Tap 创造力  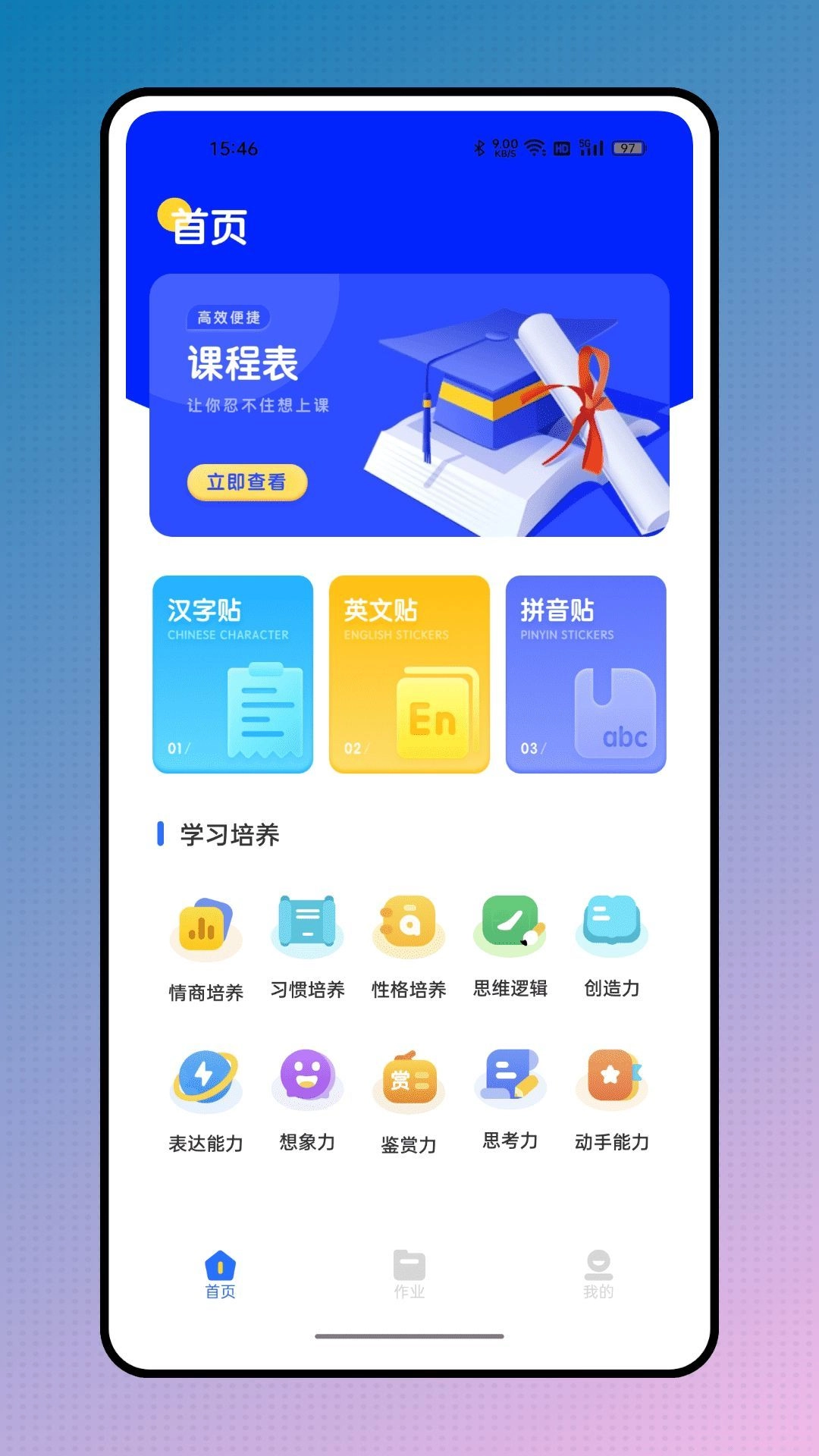pyautogui.click(x=612, y=946)
